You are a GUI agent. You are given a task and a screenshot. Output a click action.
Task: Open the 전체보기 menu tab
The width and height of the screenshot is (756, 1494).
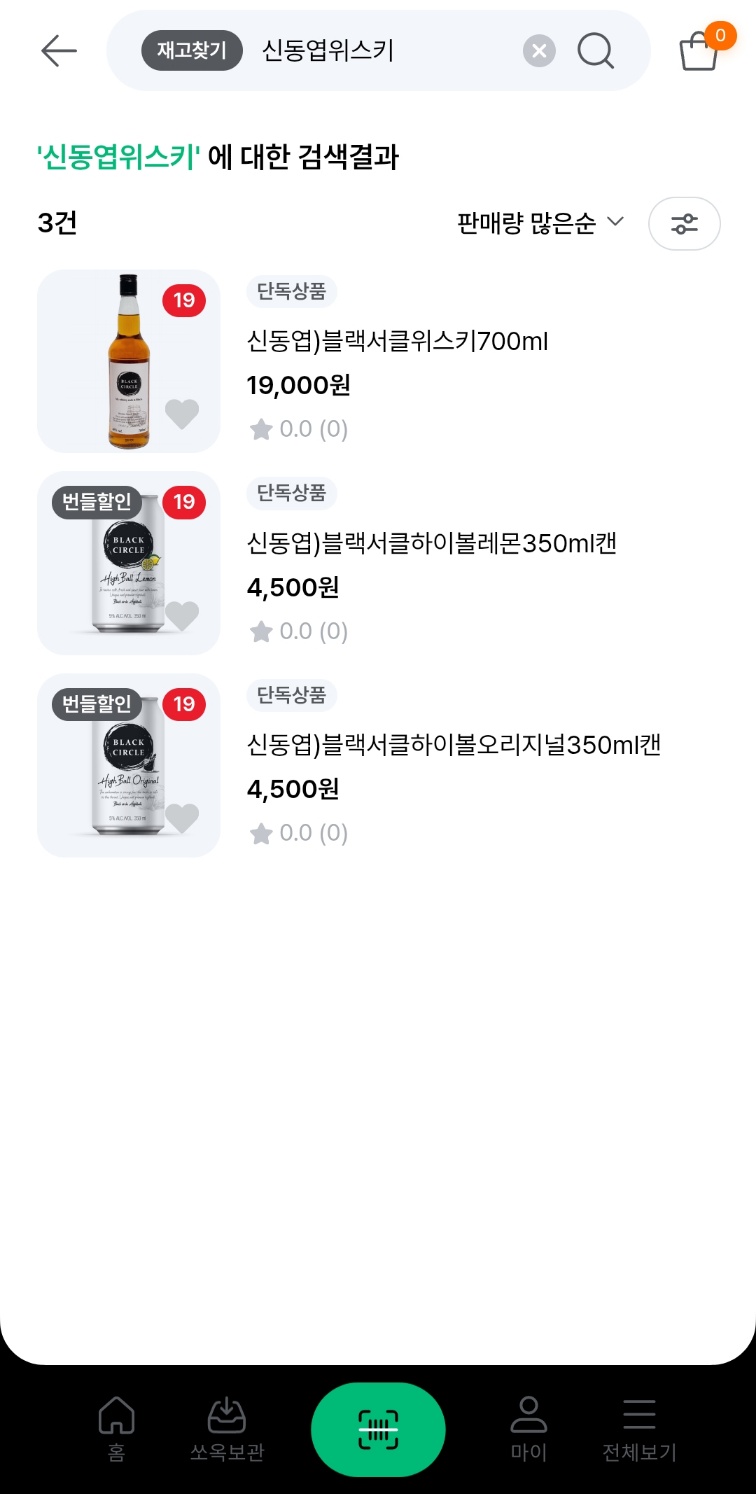pos(639,1429)
